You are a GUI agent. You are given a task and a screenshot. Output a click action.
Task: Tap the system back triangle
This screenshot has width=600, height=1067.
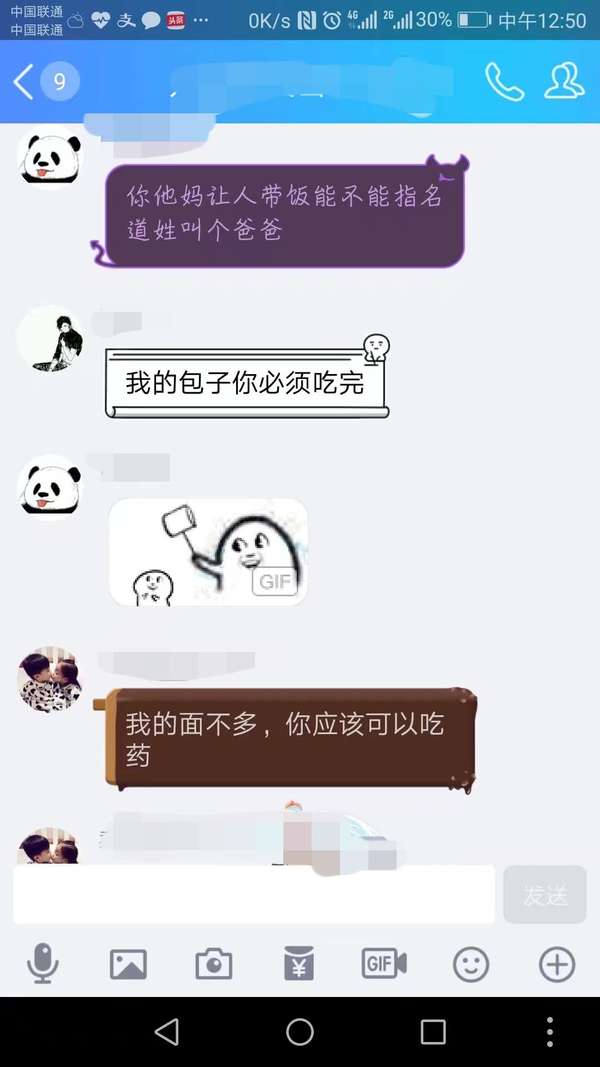click(x=167, y=1032)
